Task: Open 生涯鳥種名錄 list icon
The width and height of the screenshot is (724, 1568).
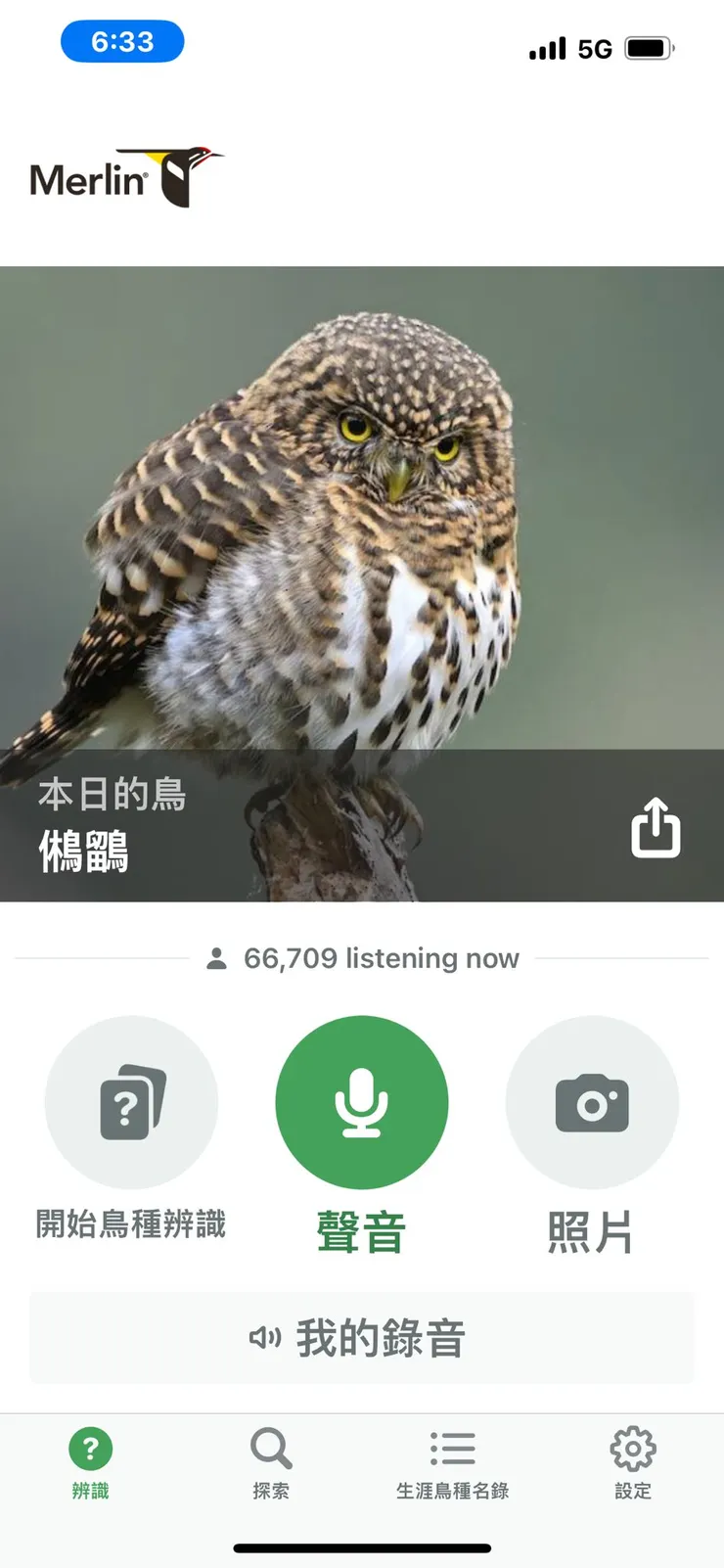Action: pos(451,1447)
